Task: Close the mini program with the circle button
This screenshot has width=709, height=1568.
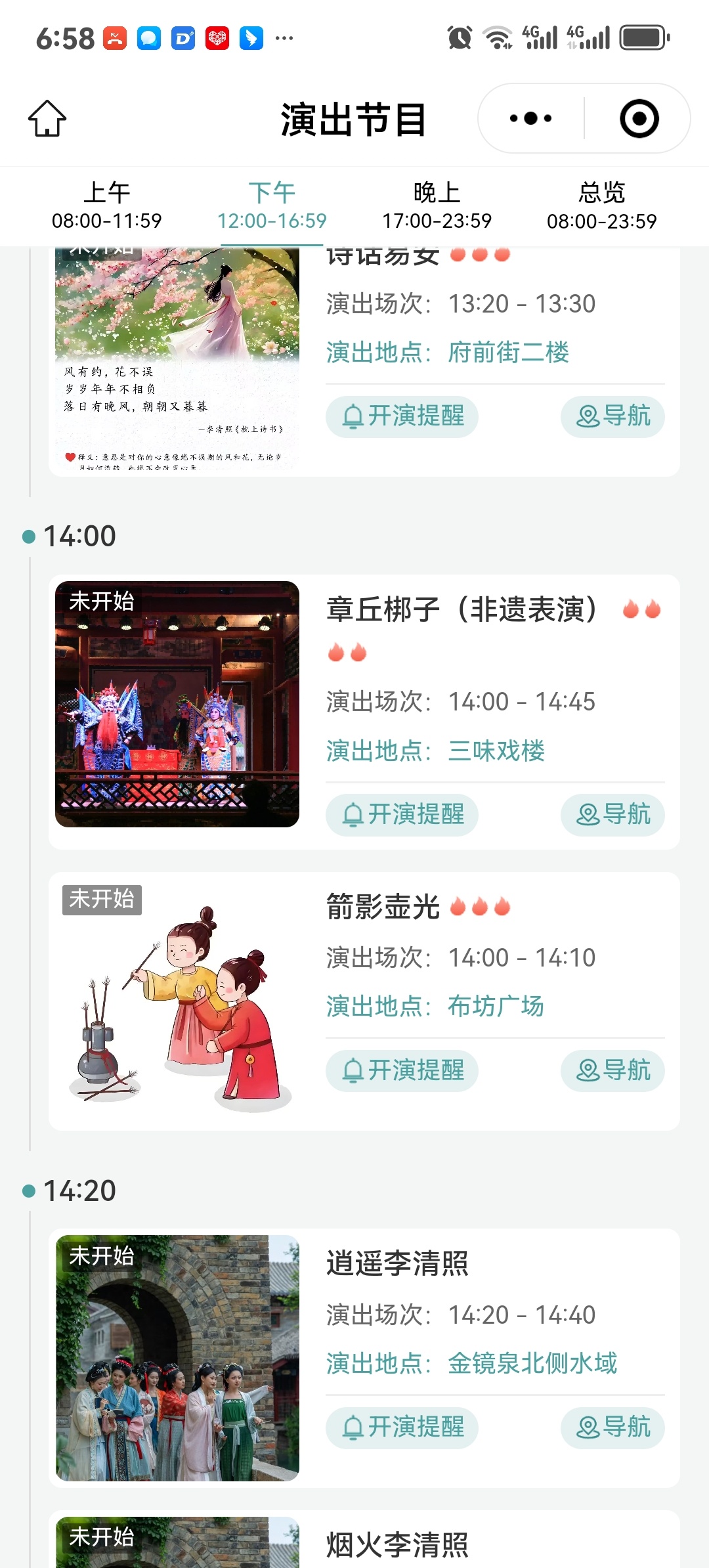Action: (639, 119)
